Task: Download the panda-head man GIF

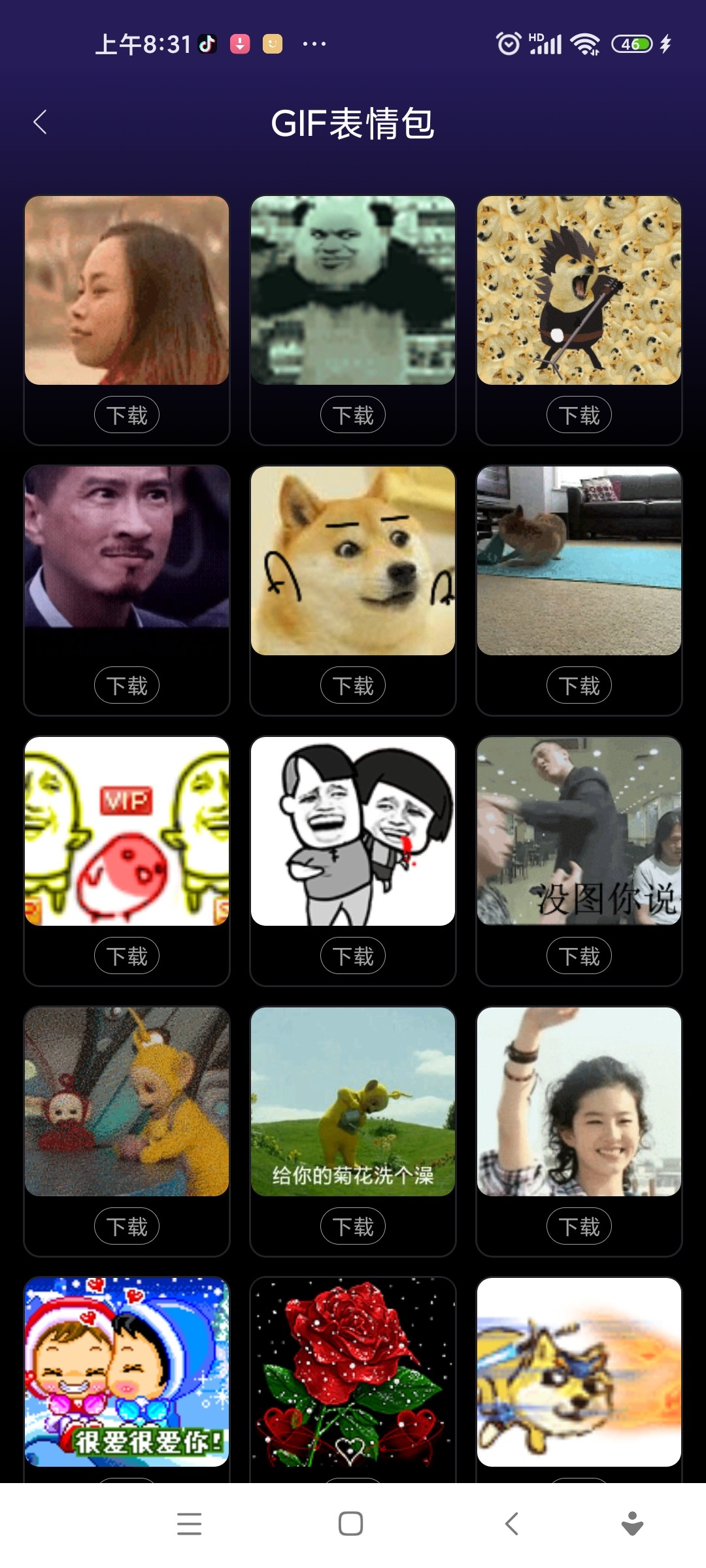Action: (x=353, y=415)
